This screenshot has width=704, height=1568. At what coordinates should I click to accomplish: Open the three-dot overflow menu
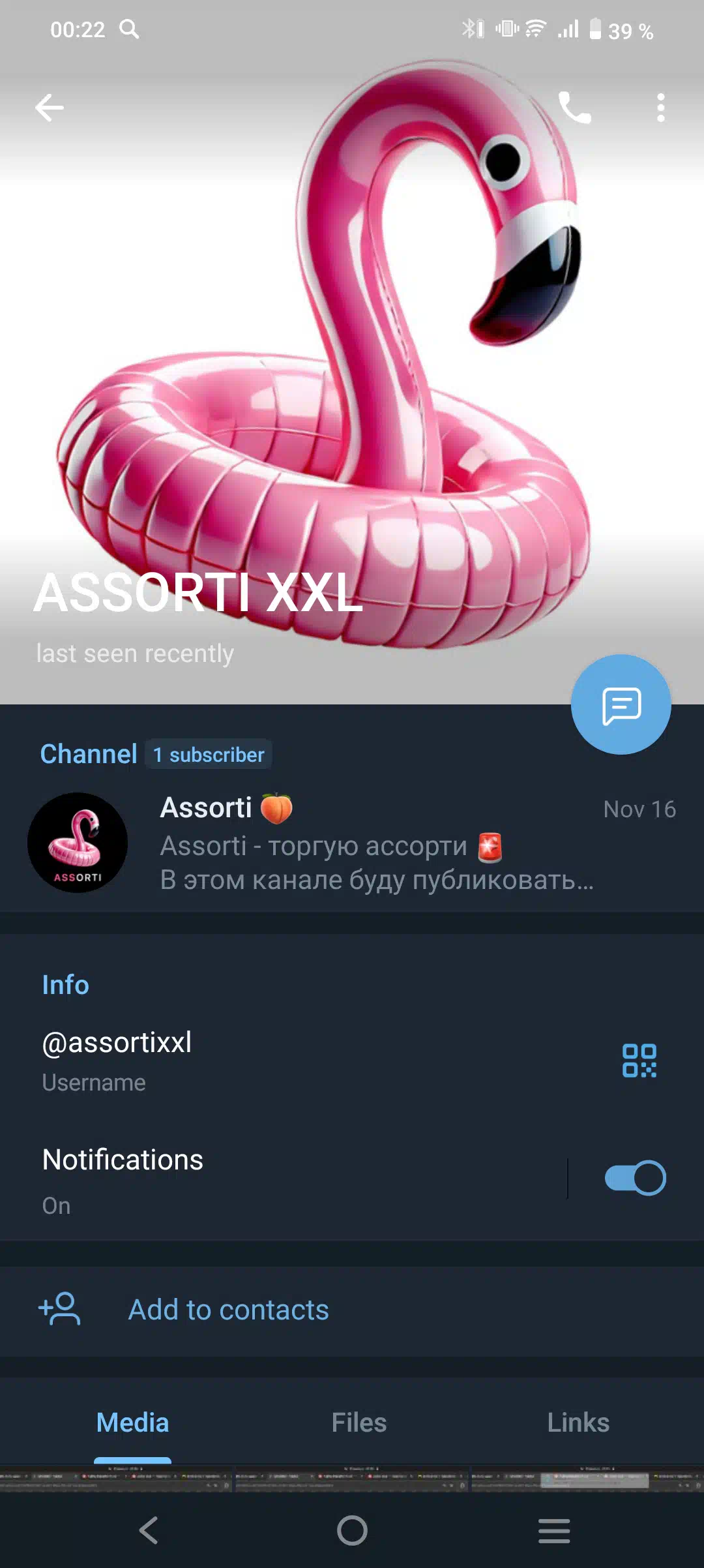pos(661,108)
